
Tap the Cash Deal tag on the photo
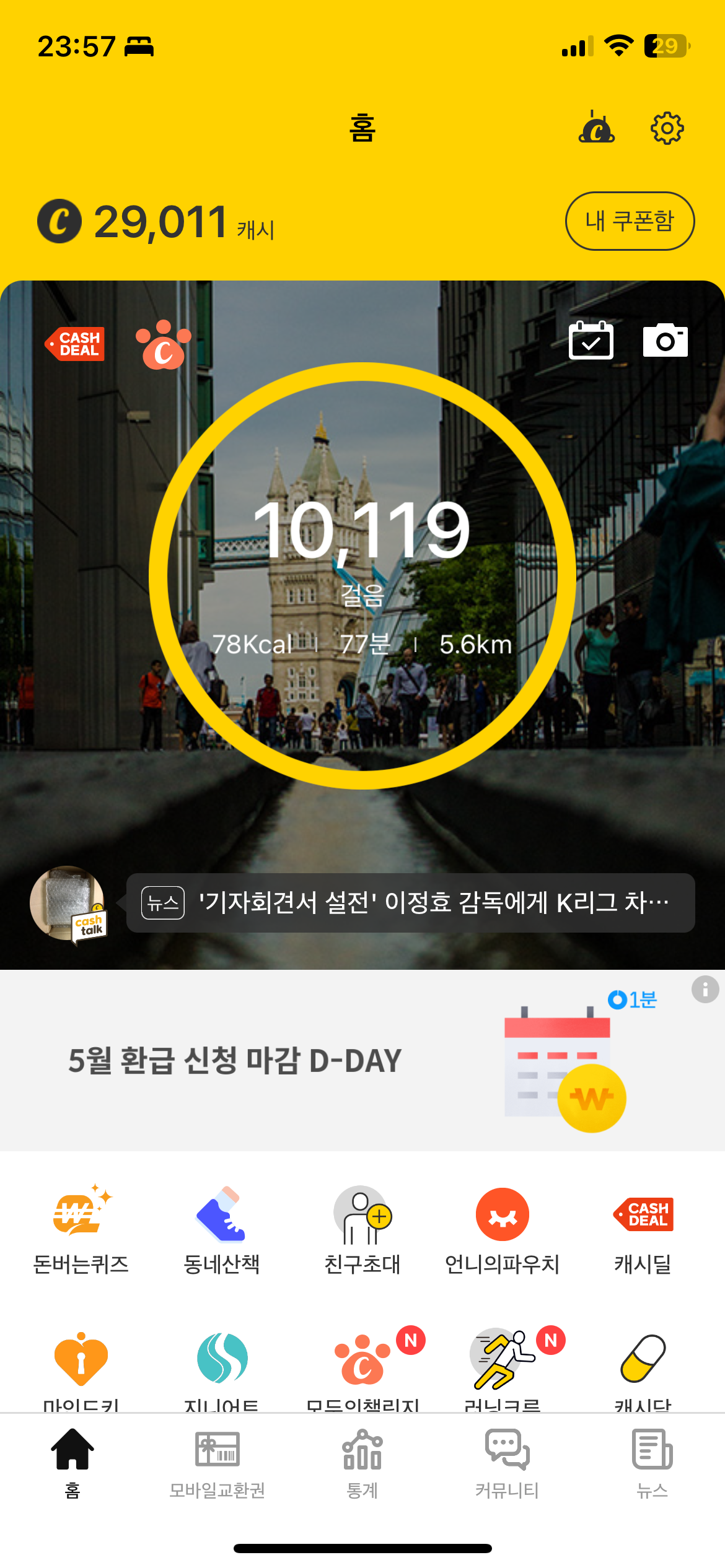coord(76,344)
